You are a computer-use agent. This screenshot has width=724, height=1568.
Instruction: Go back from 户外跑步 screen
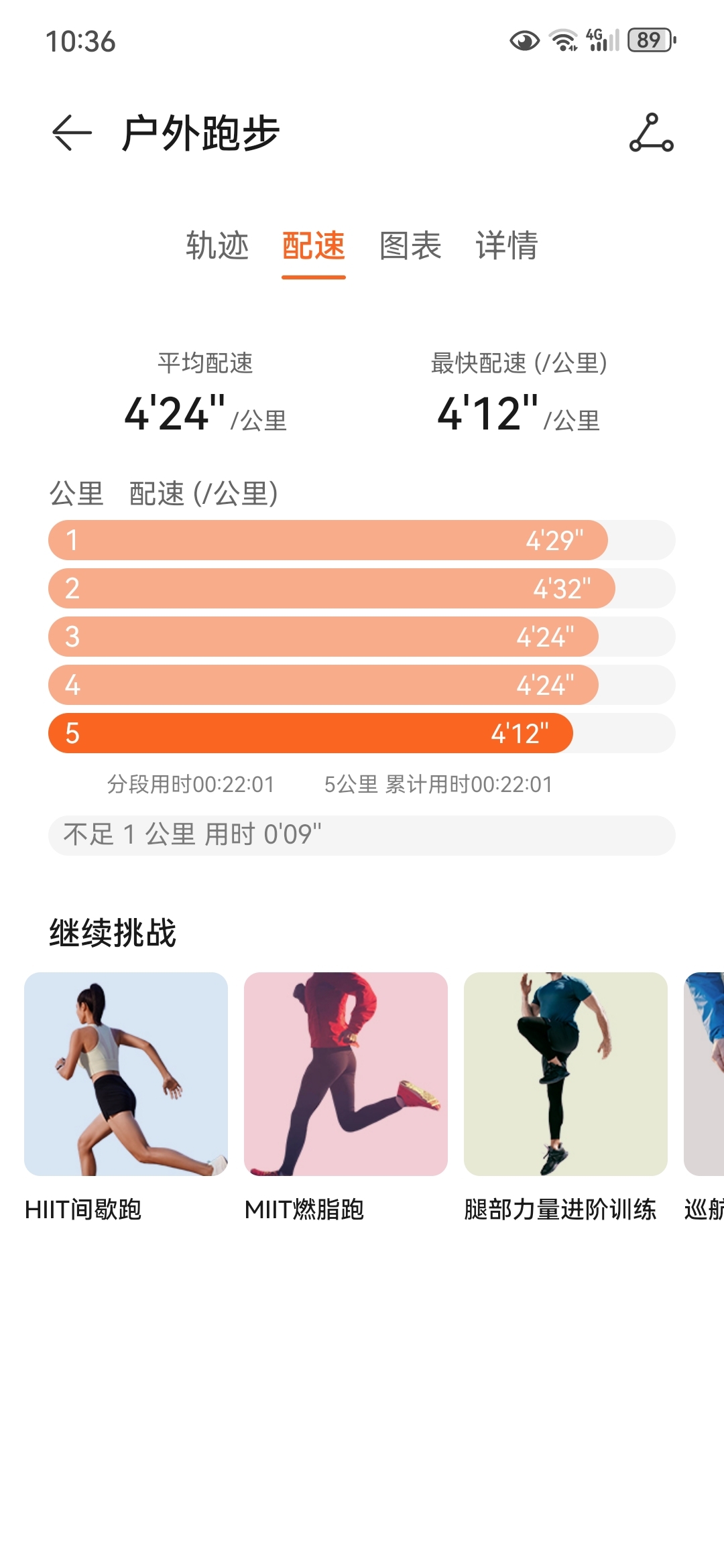point(72,133)
